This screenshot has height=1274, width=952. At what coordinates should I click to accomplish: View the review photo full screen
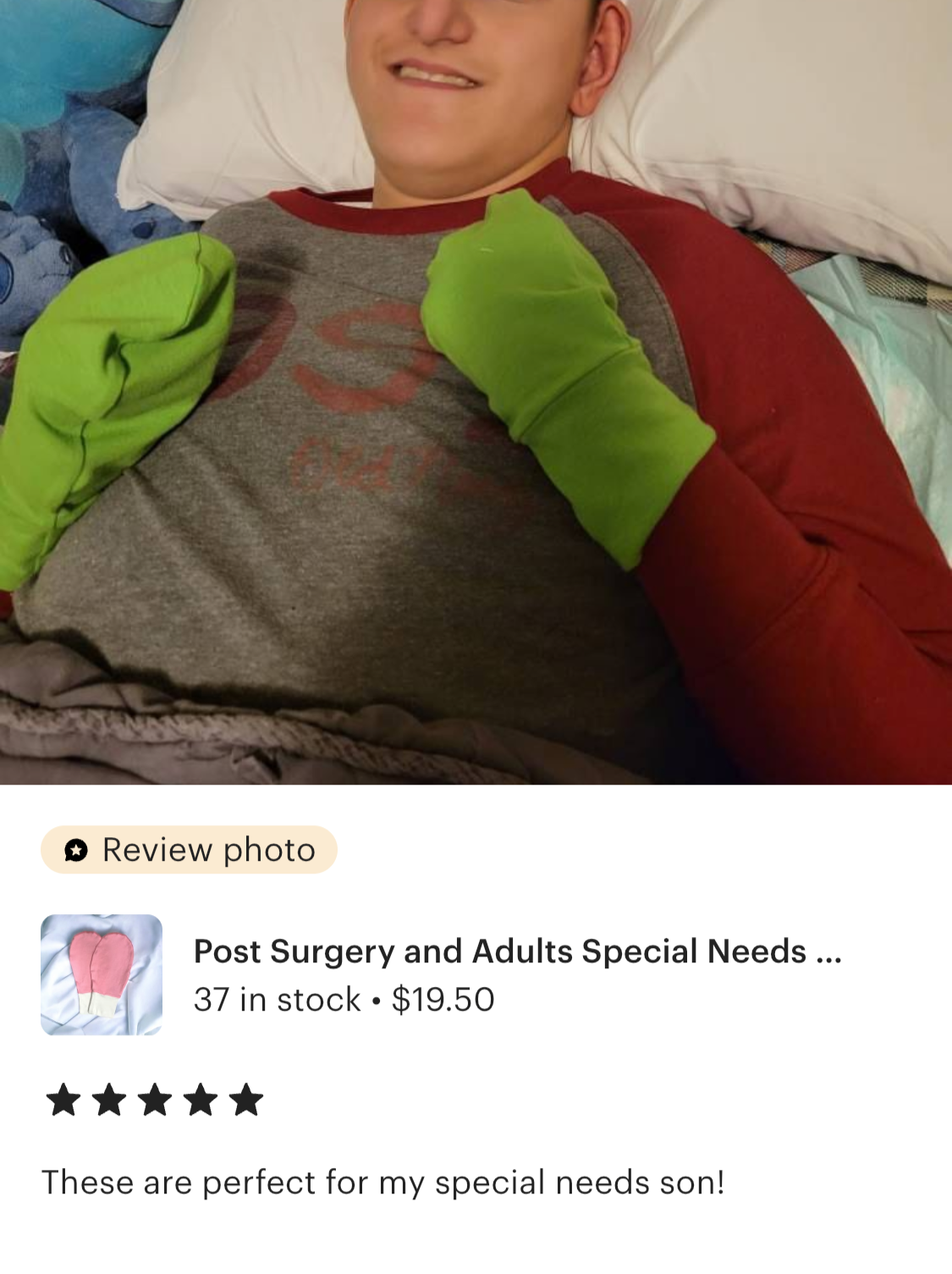point(476,389)
